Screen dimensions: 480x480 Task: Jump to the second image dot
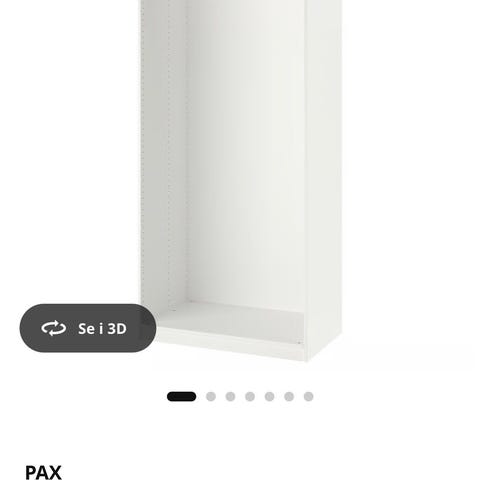pyautogui.click(x=211, y=397)
